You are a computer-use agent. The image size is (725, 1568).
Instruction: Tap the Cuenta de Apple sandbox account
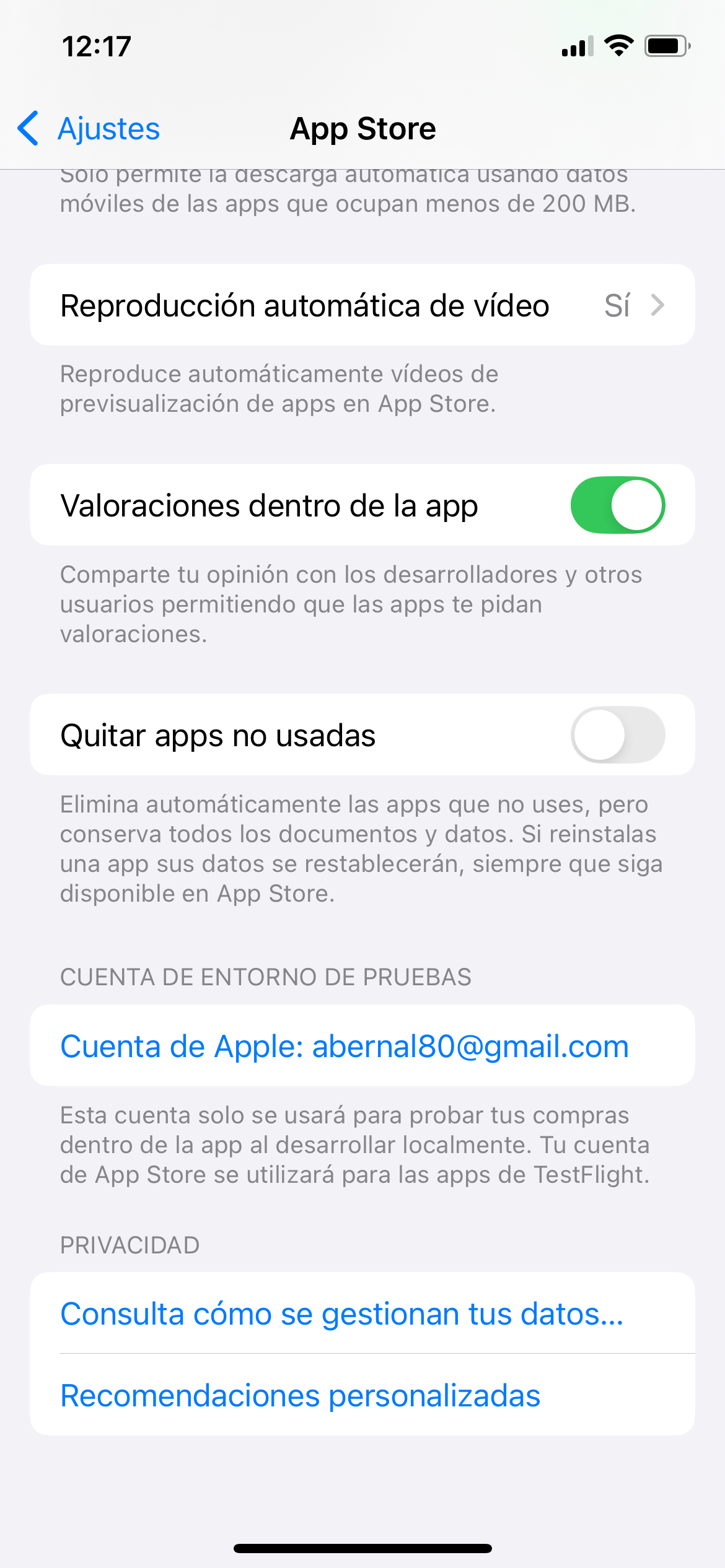(345, 1047)
